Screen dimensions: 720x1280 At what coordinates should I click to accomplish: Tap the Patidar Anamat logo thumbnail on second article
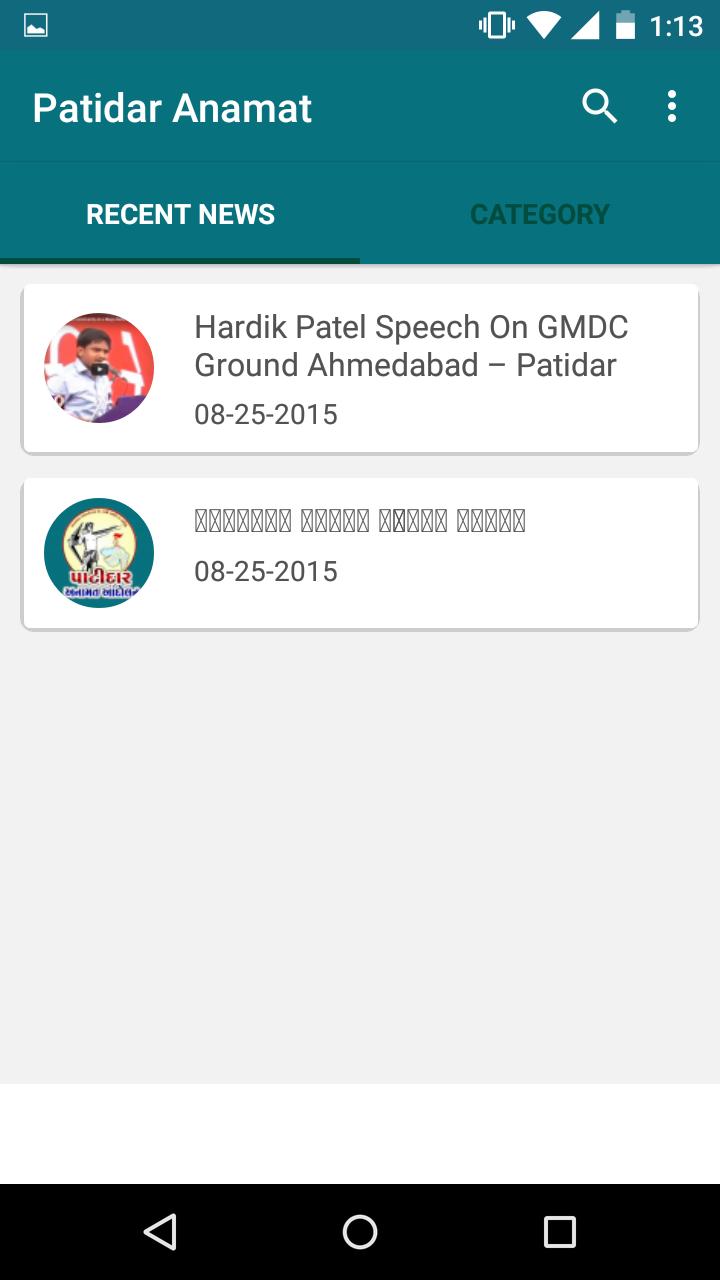[x=99, y=552]
